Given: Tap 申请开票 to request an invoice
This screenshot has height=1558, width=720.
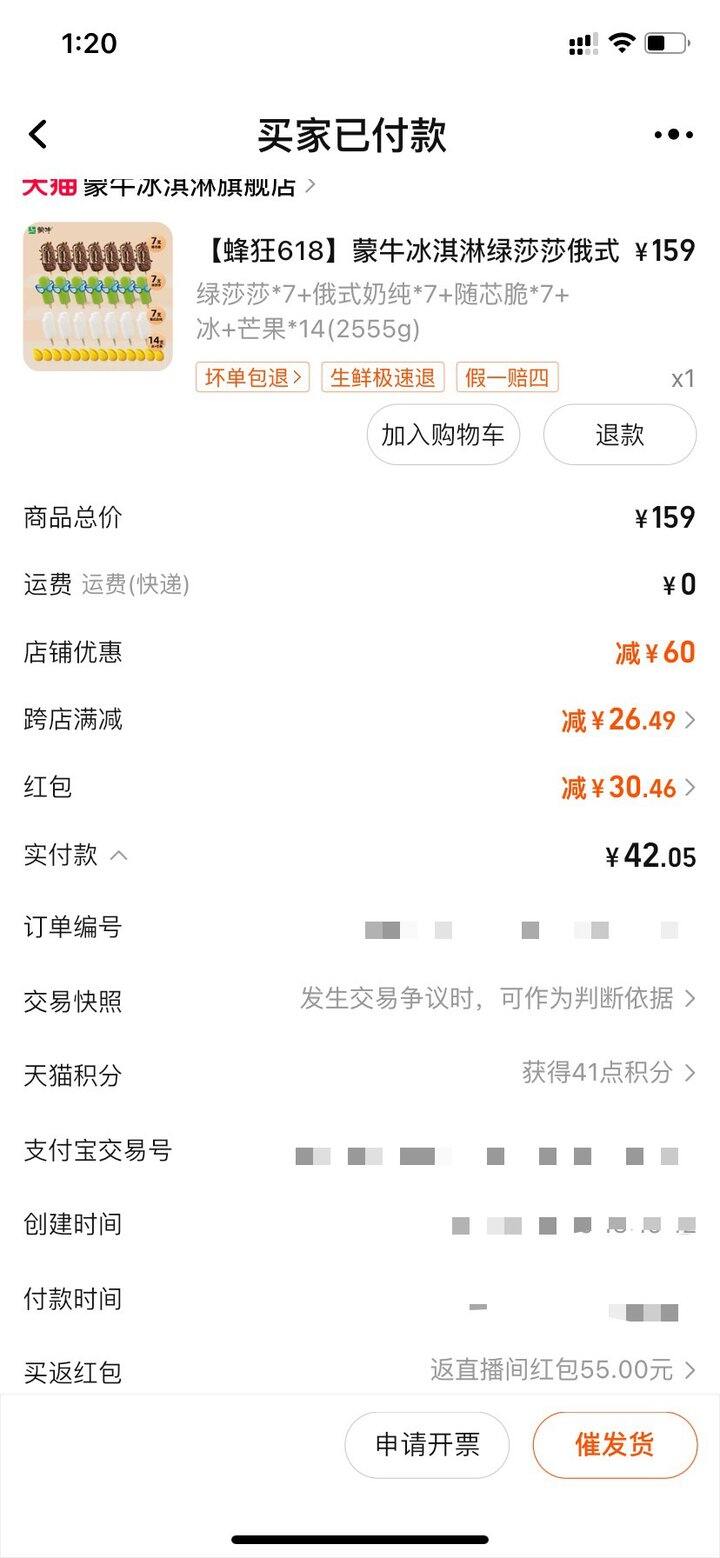Looking at the screenshot, I should 427,1444.
